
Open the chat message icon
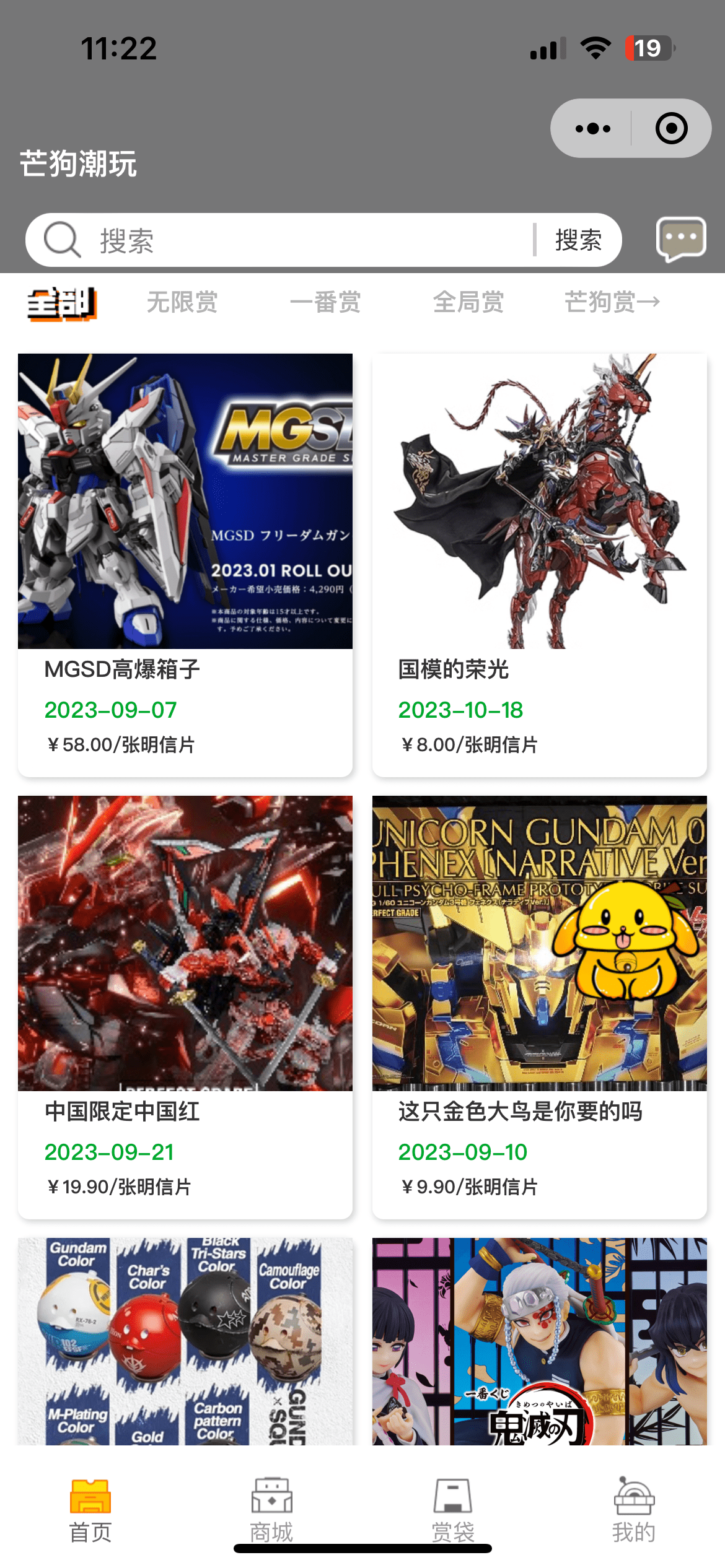[x=681, y=239]
